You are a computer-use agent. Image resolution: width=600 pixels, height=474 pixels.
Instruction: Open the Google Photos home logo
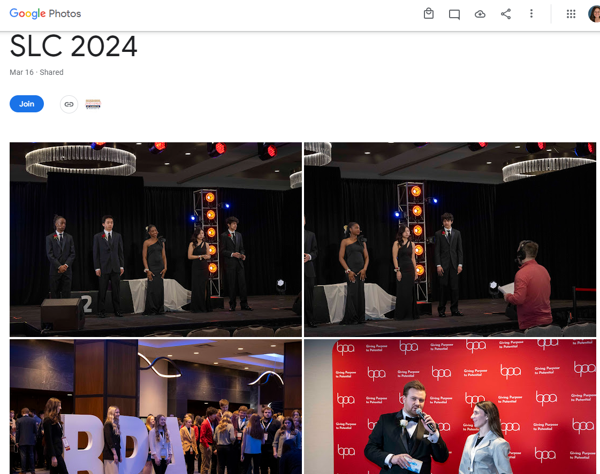pyautogui.click(x=46, y=14)
